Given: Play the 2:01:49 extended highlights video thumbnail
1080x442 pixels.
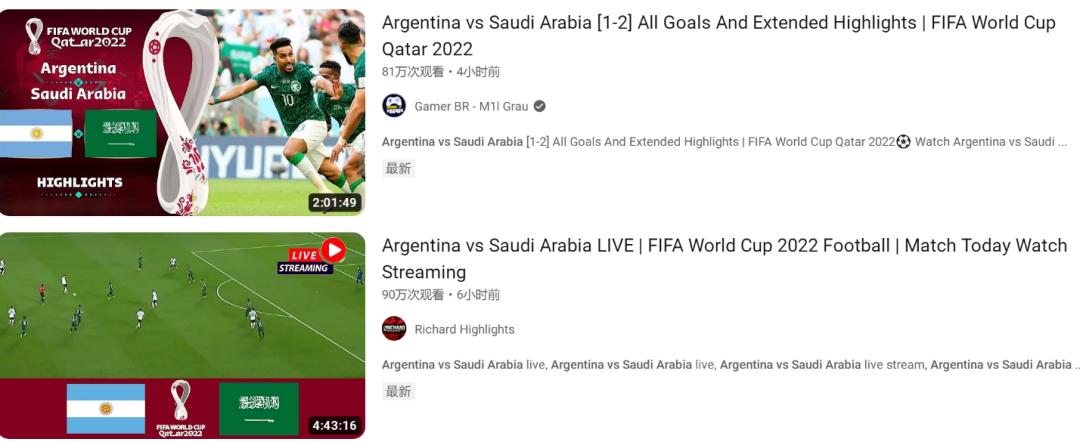Looking at the screenshot, I should click(182, 112).
